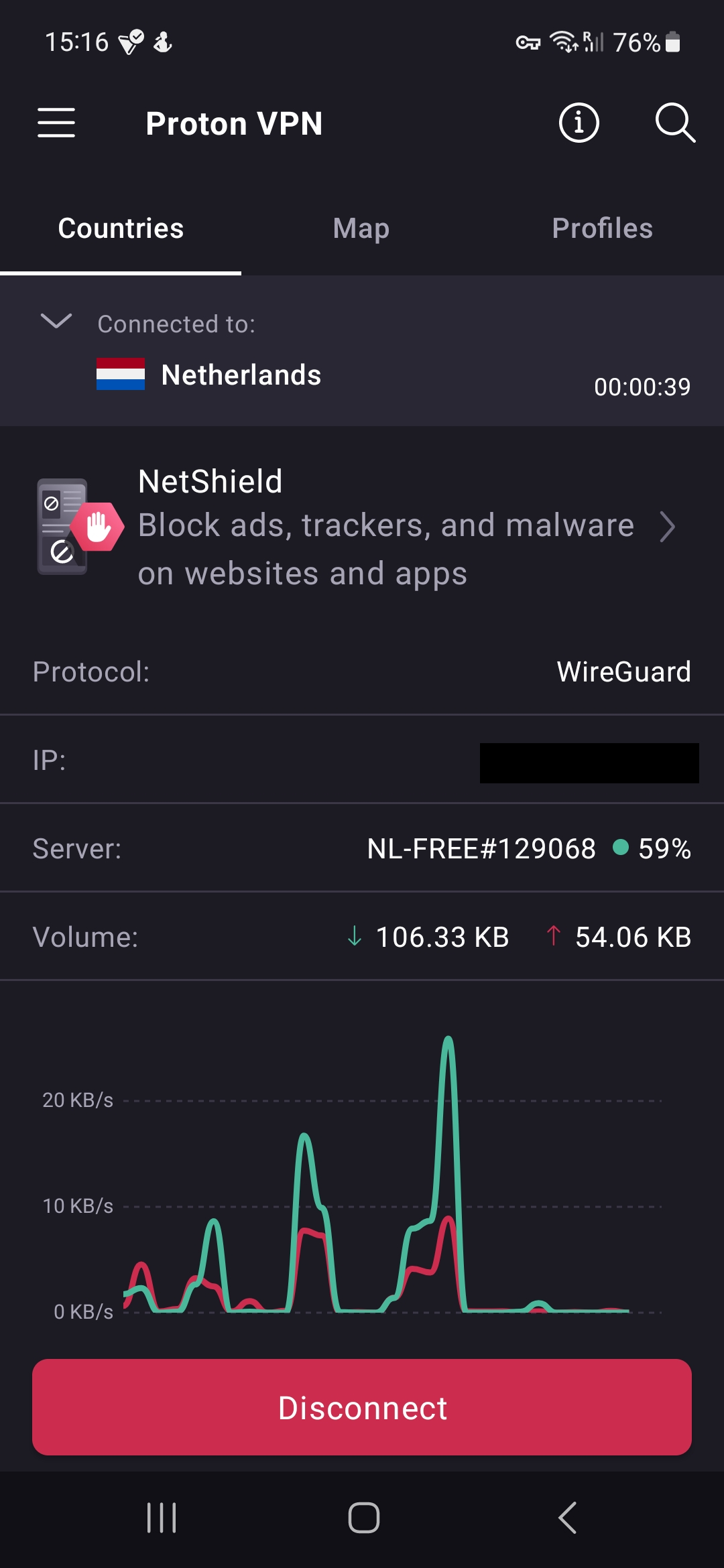Select the server NL-FREE#129068

[480, 848]
